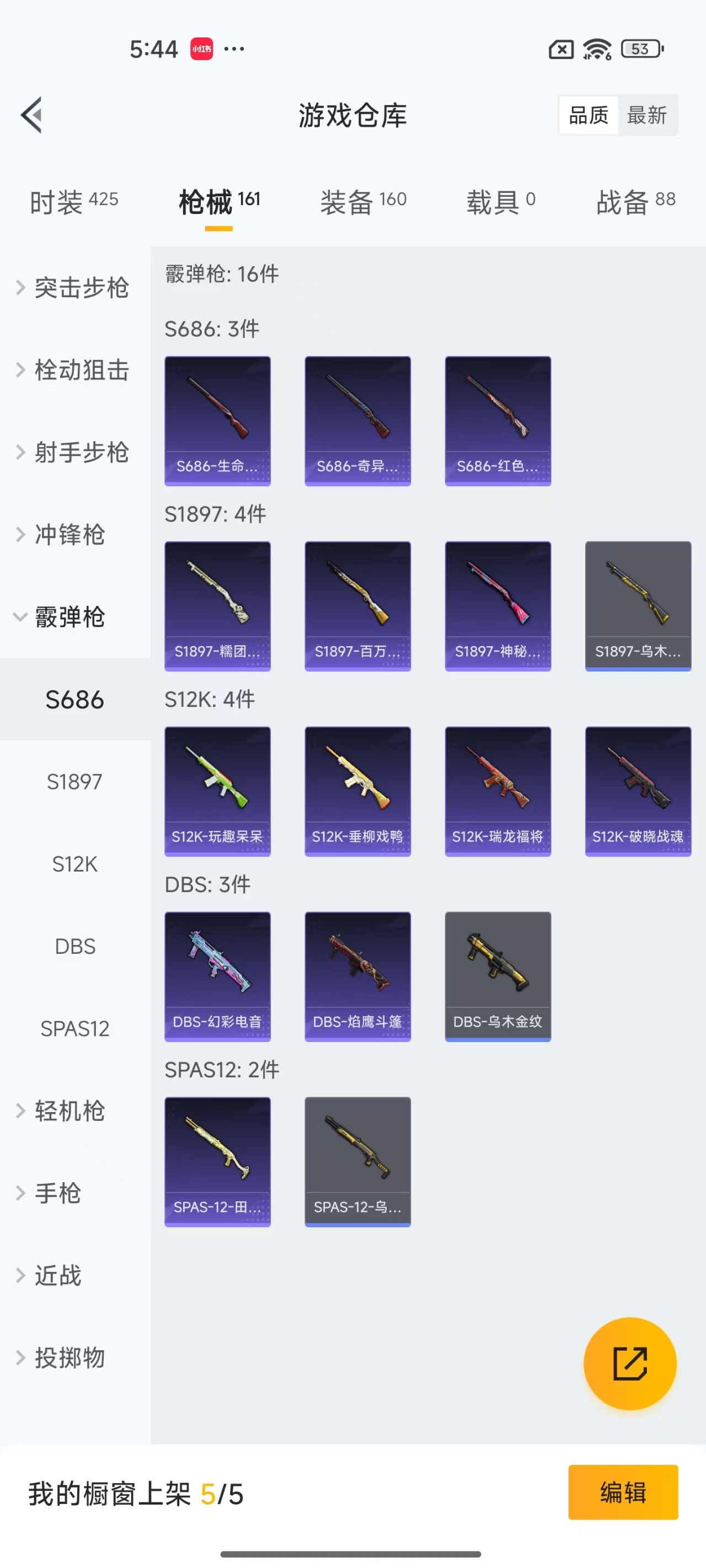Screen dimensions: 706x1568
Task: Open the S12K-破晓战魂 skin
Action: (x=638, y=791)
